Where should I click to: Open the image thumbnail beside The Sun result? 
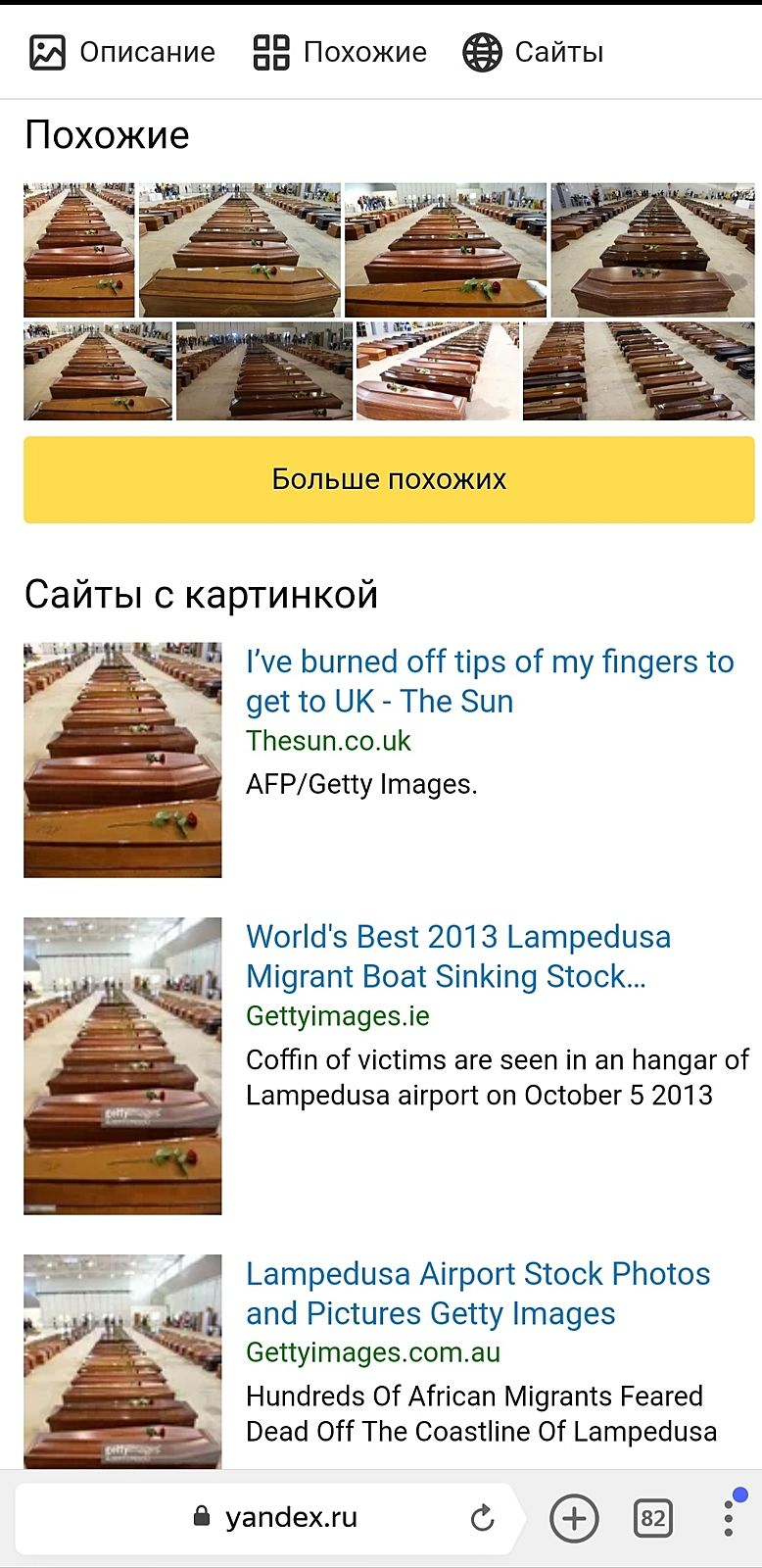coord(122,759)
